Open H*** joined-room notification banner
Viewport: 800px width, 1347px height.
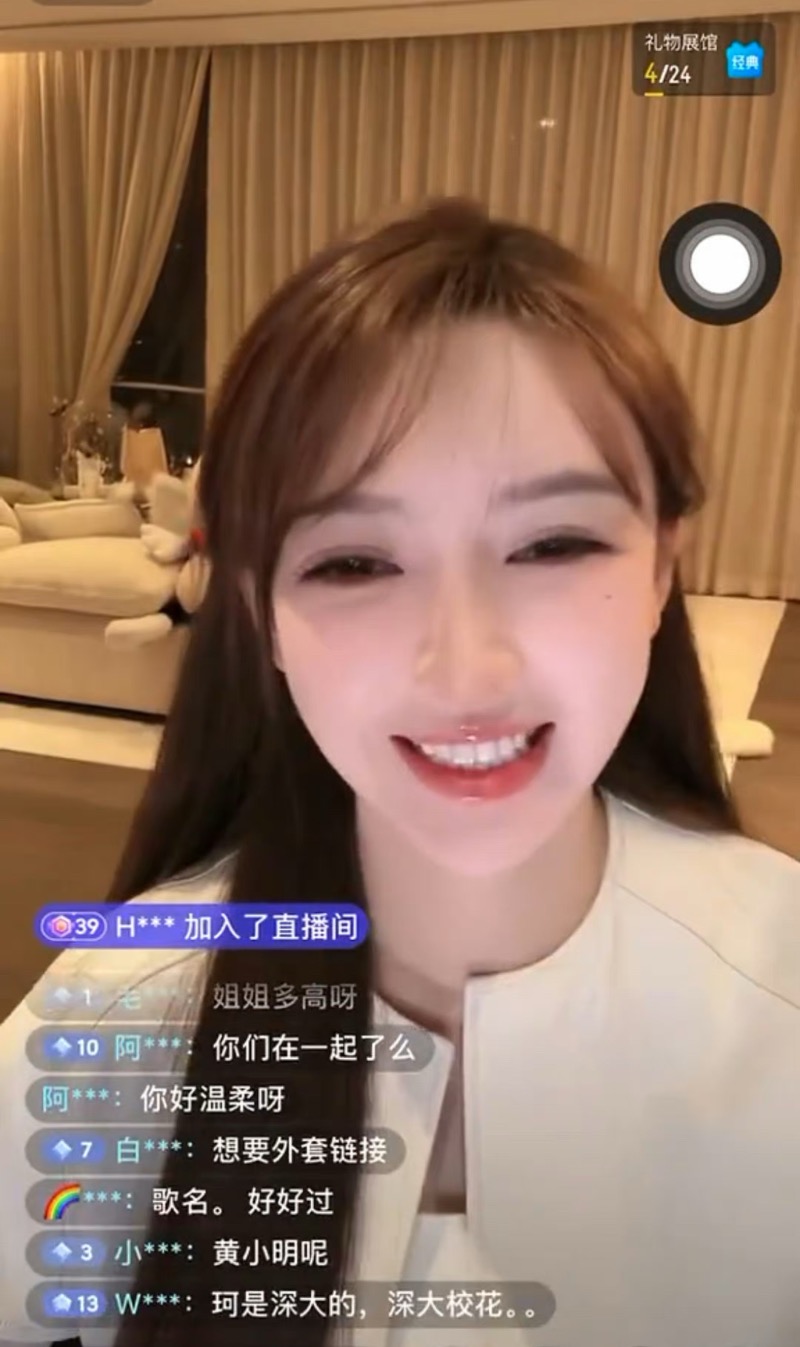click(x=203, y=926)
